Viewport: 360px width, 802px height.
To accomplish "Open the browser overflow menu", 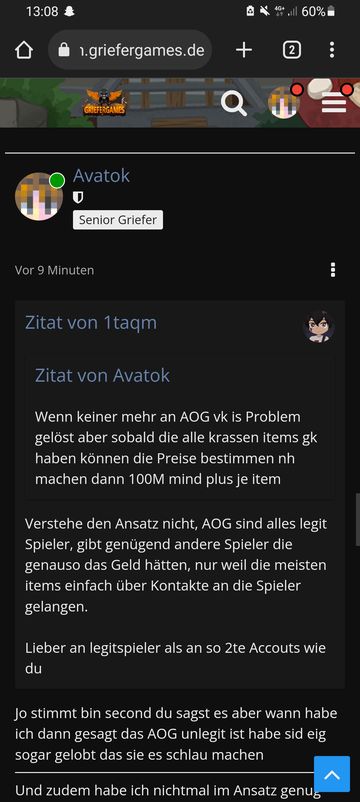I will pos(332,50).
